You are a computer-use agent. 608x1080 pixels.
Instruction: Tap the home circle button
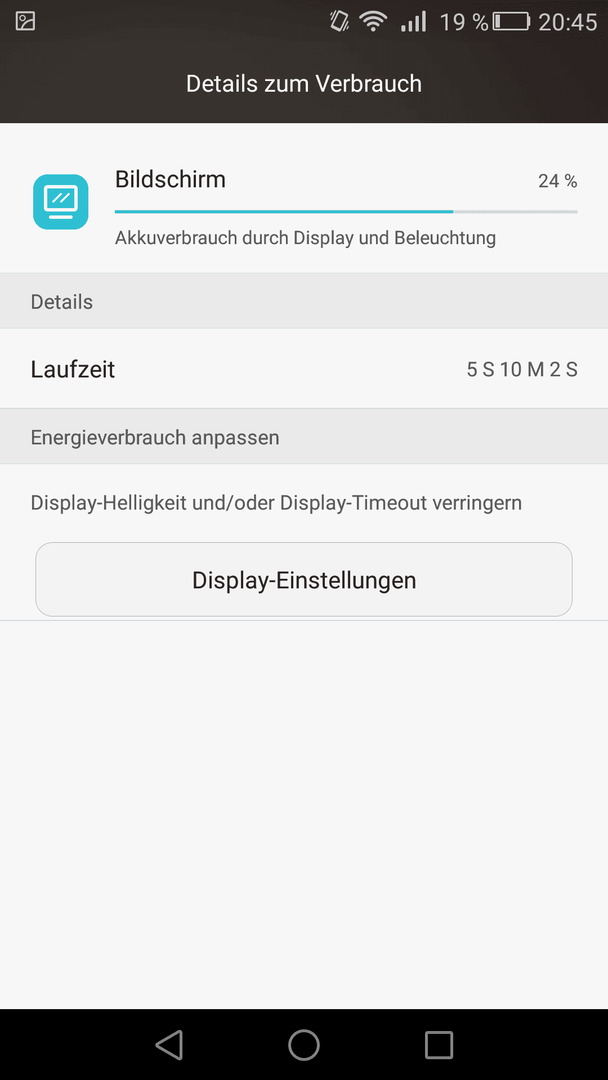304,1044
